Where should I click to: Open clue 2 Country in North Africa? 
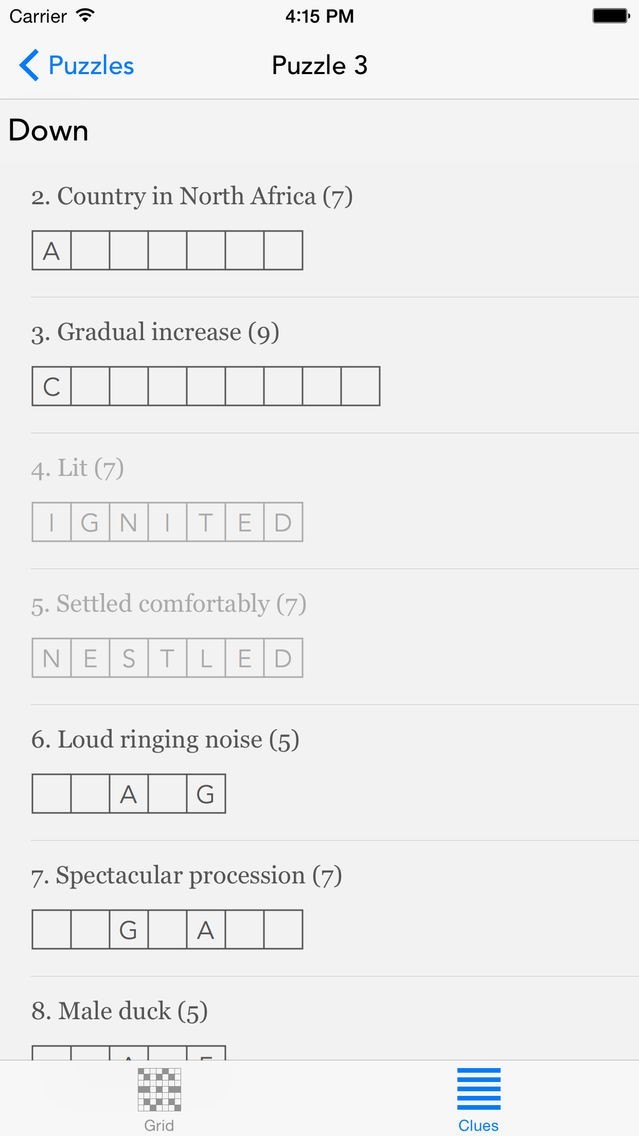click(320, 230)
